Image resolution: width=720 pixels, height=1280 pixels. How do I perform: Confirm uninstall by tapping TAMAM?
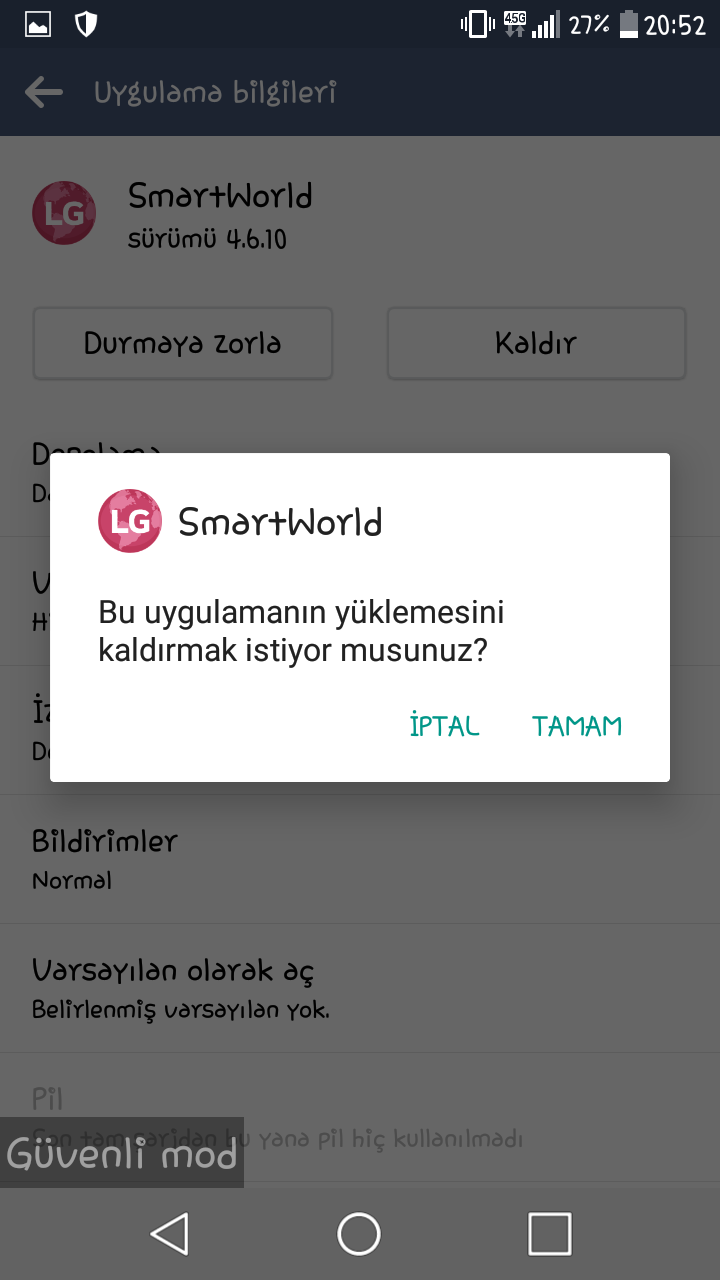(577, 726)
